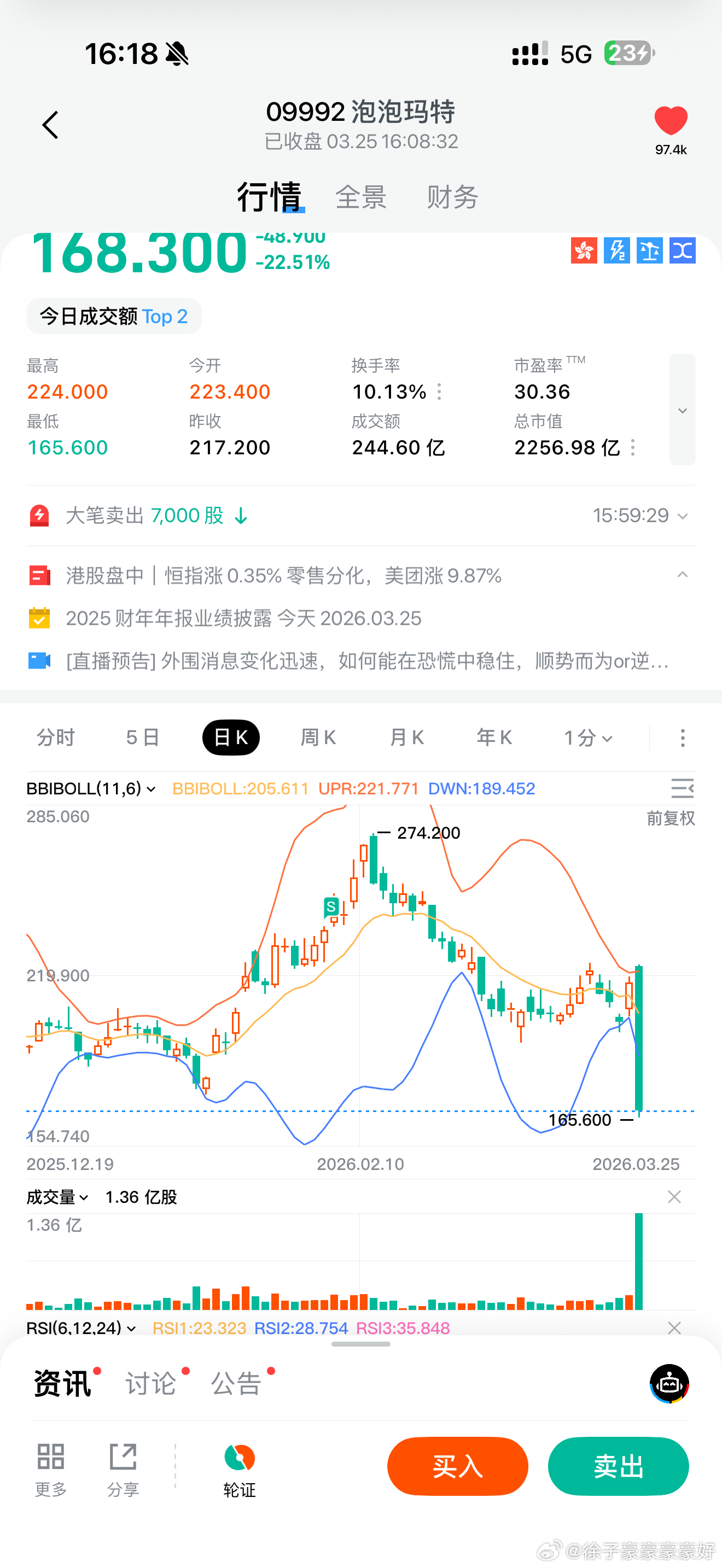Toggle 前复权 price adjustment mode
Image resolution: width=722 pixels, height=1568 pixels.
(x=671, y=818)
